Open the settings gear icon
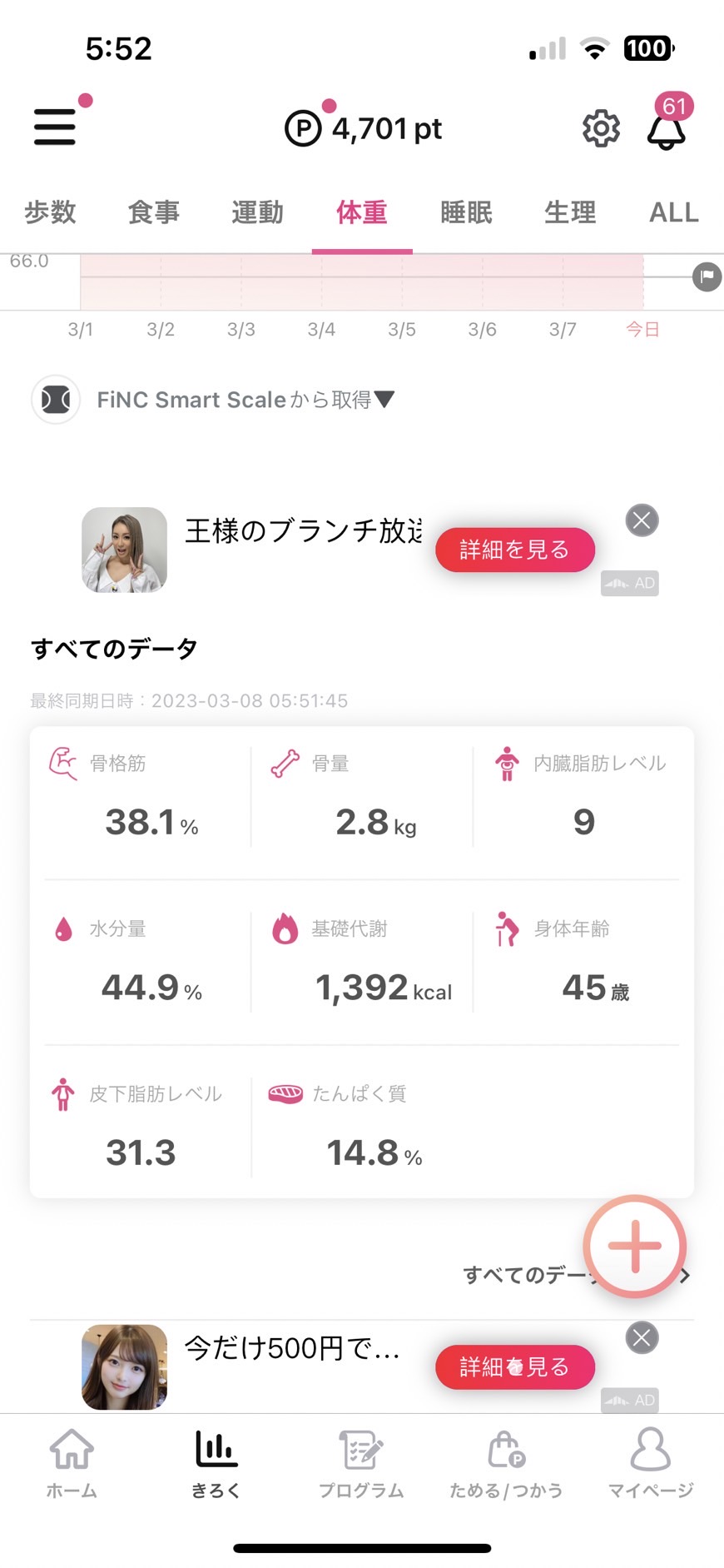This screenshot has height=1568, width=724. pos(601,128)
